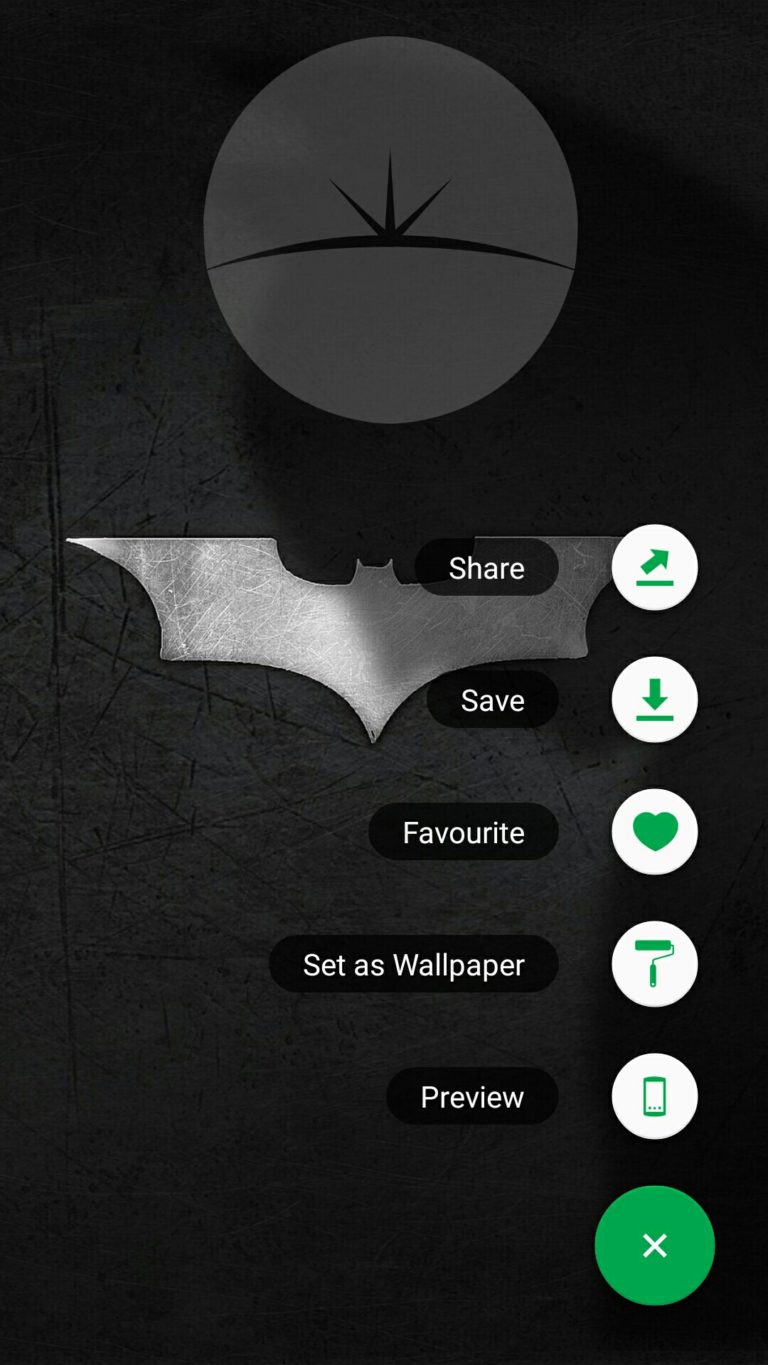Add wallpaper to favourites with the heart icon
Image resolution: width=768 pixels, height=1365 pixels.
(655, 831)
